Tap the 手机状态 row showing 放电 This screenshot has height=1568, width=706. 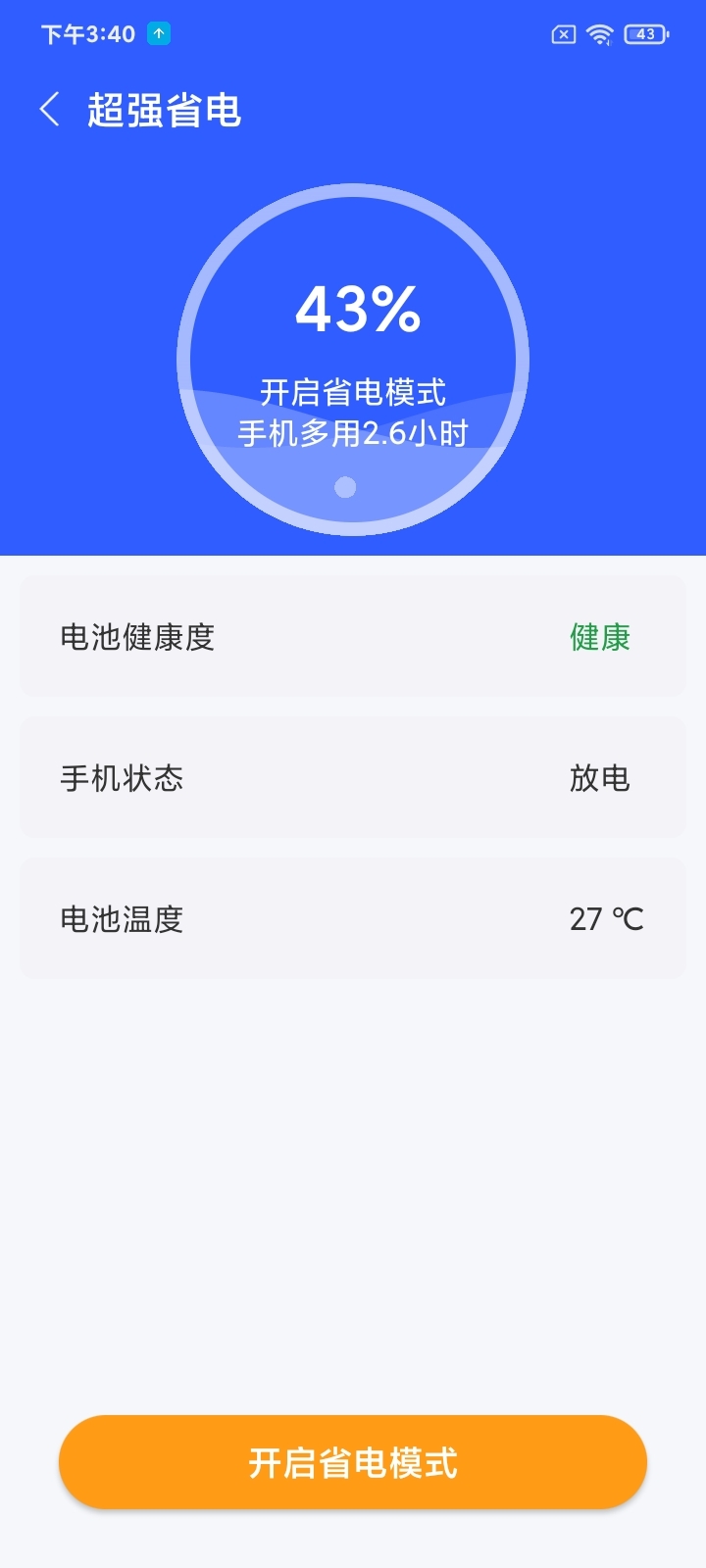pos(353,777)
